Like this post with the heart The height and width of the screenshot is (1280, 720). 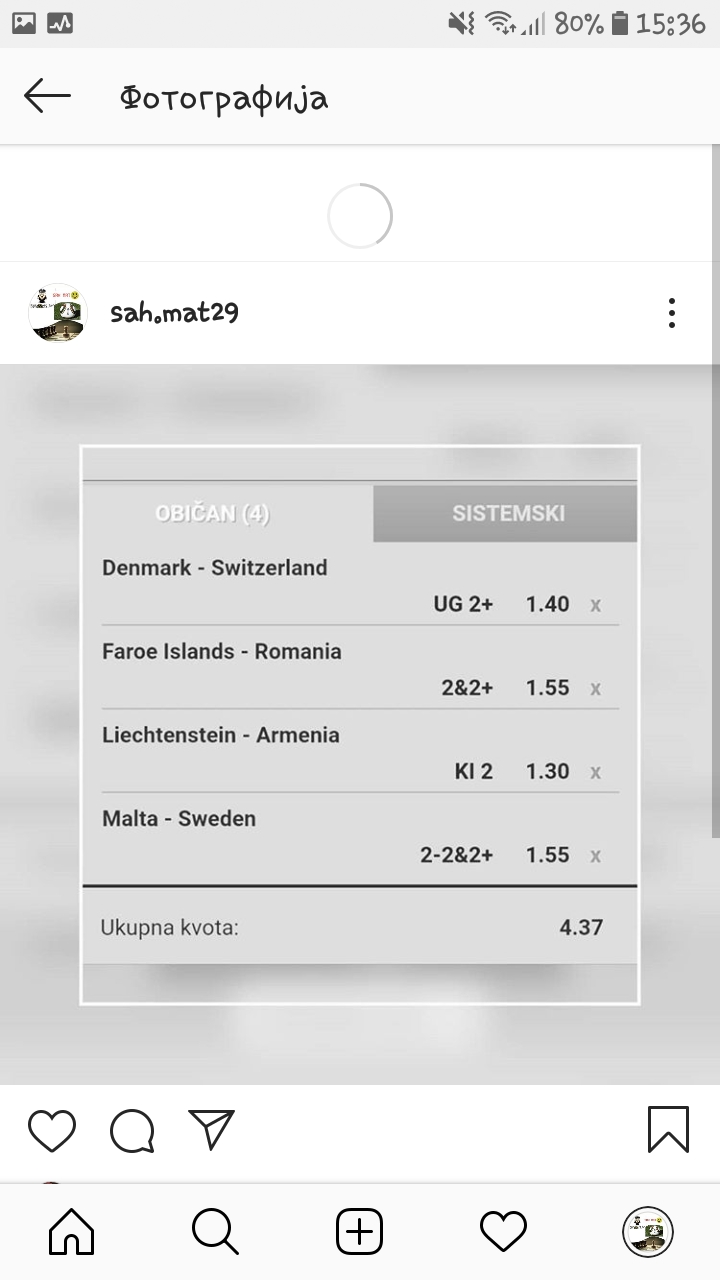(52, 1130)
